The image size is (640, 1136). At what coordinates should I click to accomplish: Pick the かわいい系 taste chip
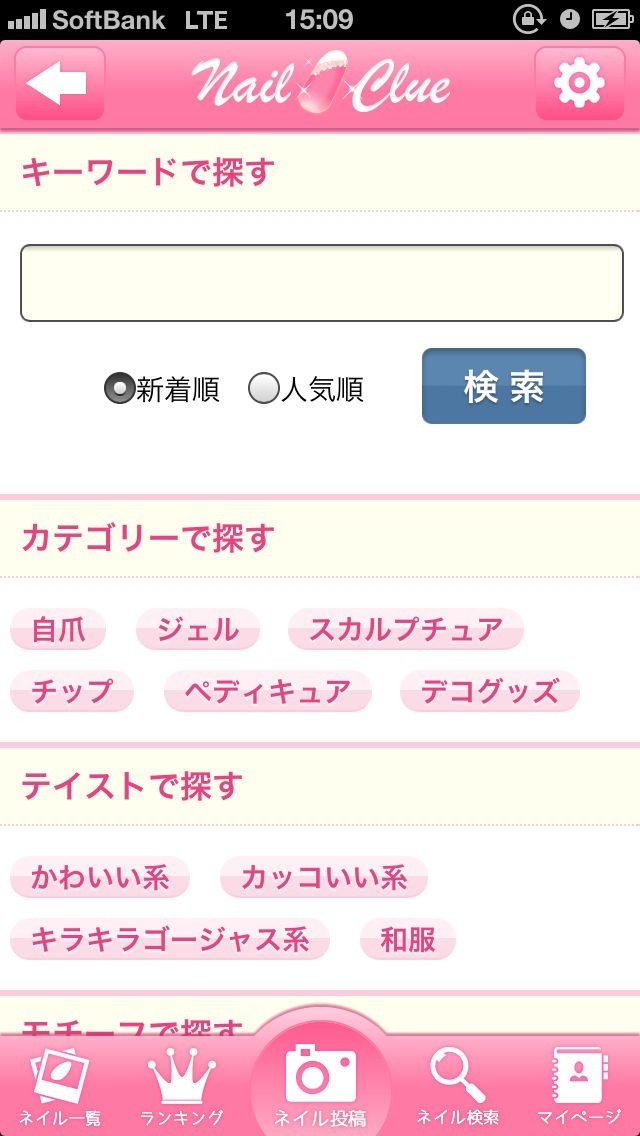(100, 877)
